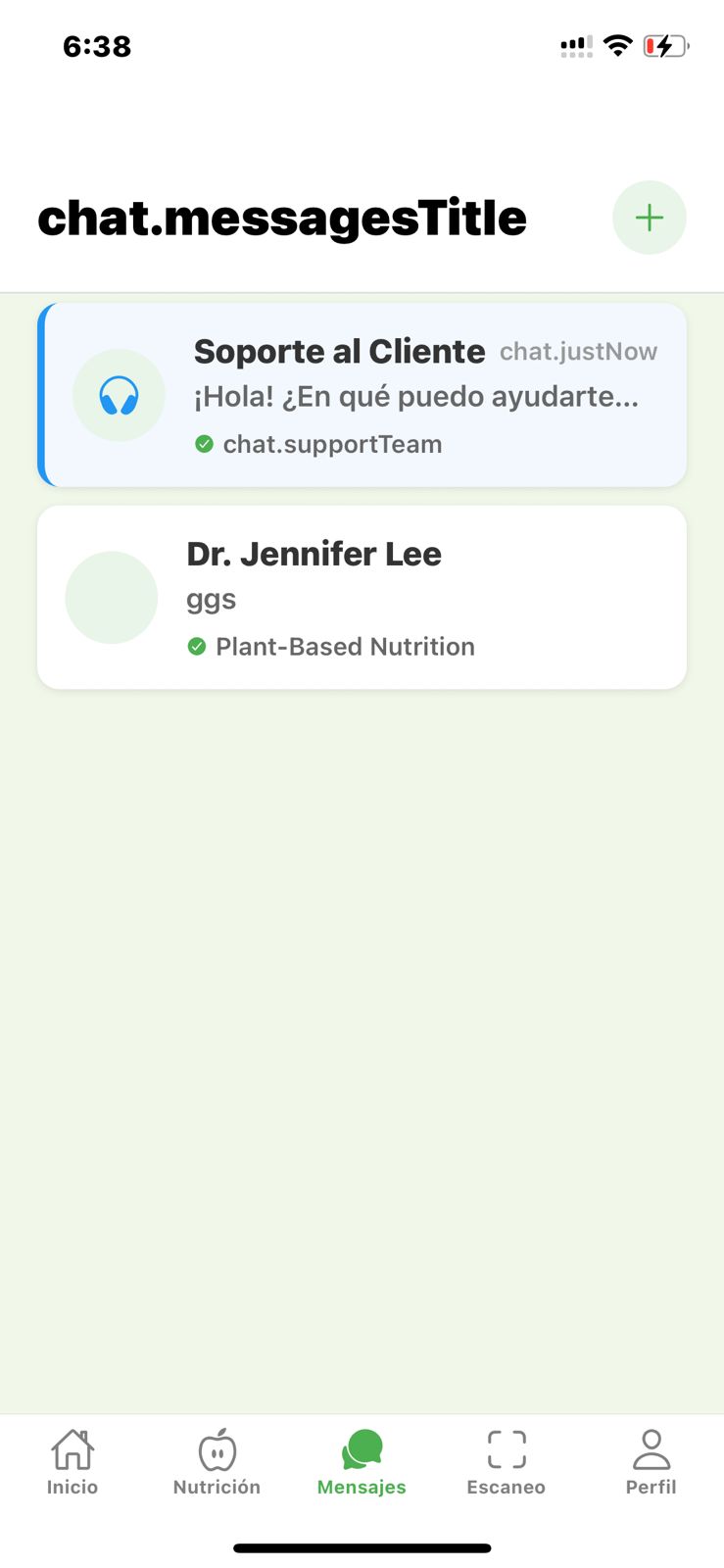Open a new chat with the plus button

[649, 217]
